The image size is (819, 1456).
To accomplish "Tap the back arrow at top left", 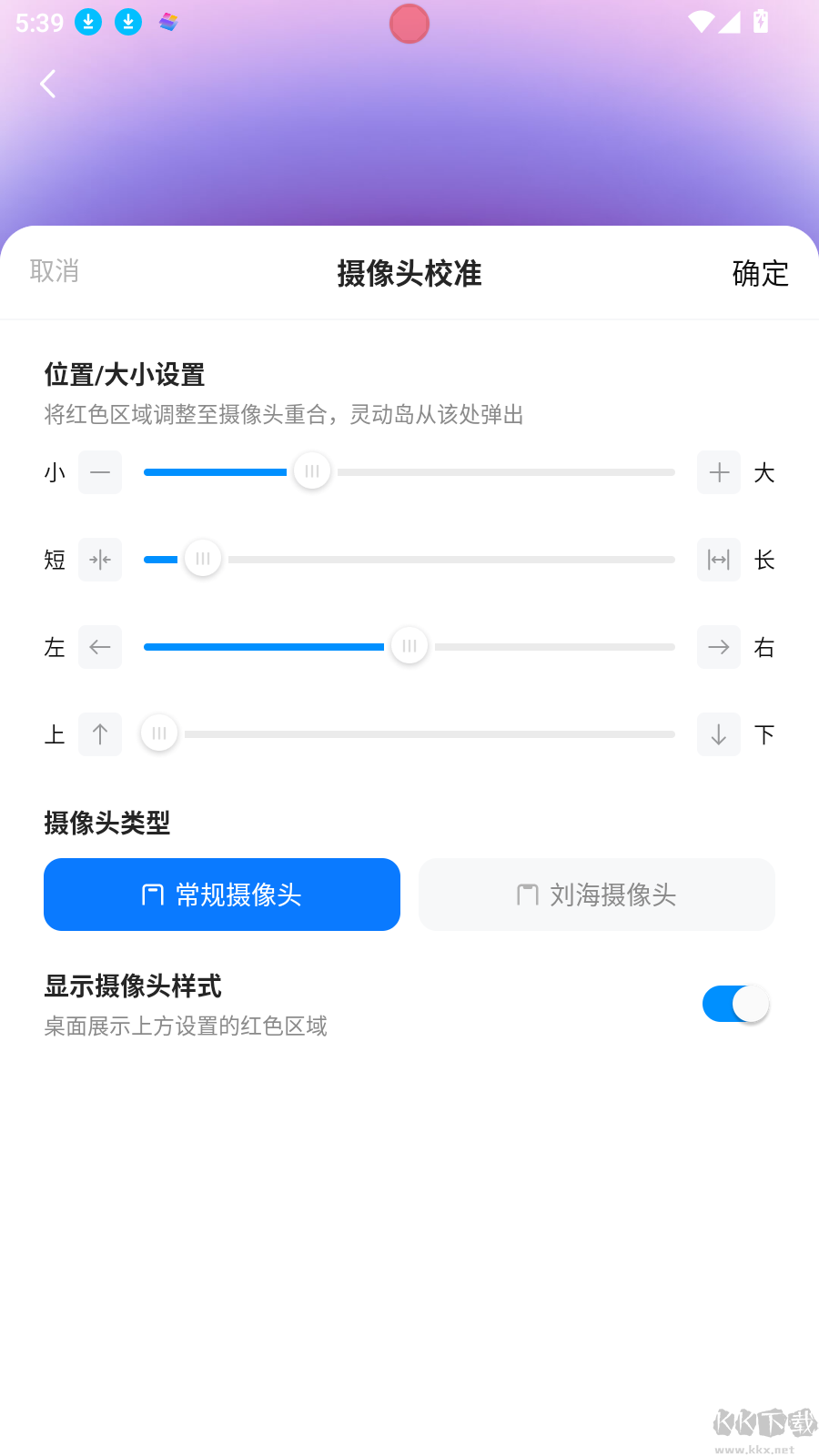I will tap(47, 84).
